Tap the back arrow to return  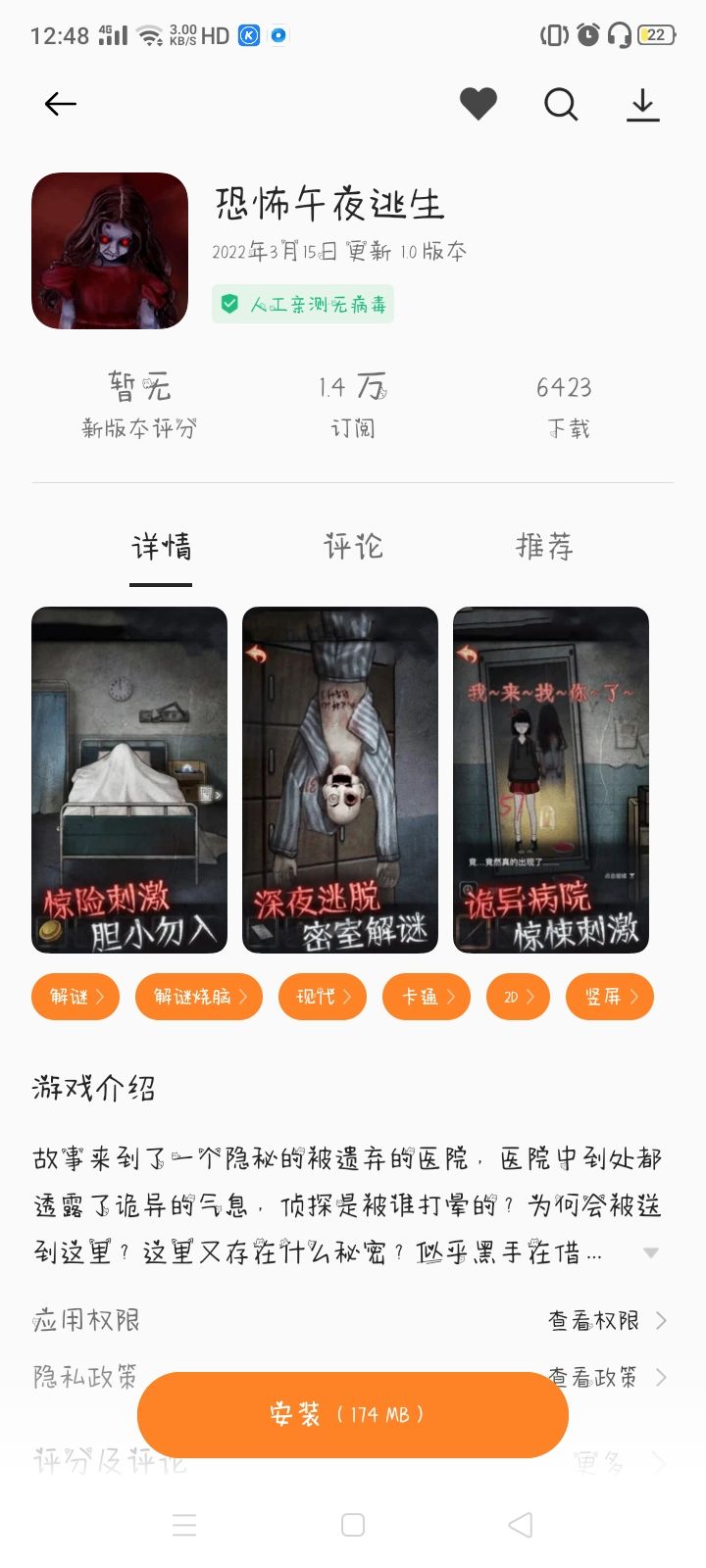(60, 104)
